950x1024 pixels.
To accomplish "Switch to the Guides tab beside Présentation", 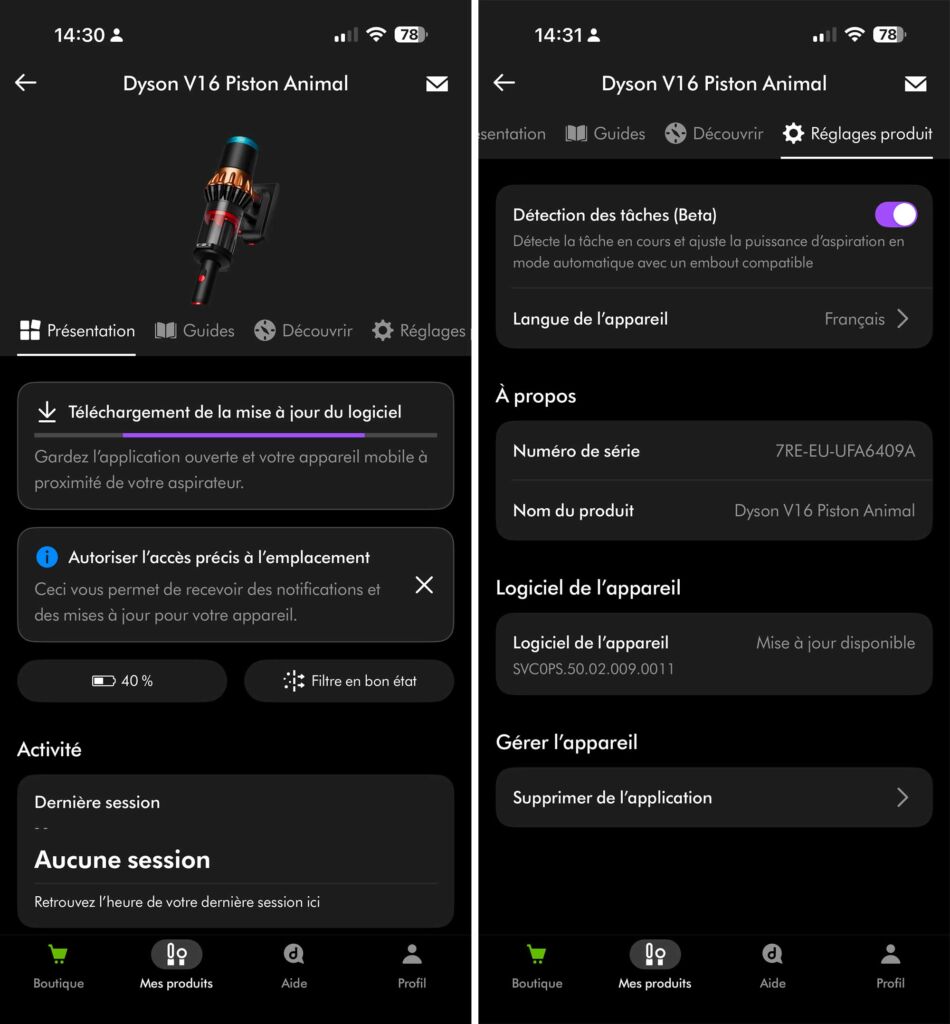I will (x=195, y=331).
